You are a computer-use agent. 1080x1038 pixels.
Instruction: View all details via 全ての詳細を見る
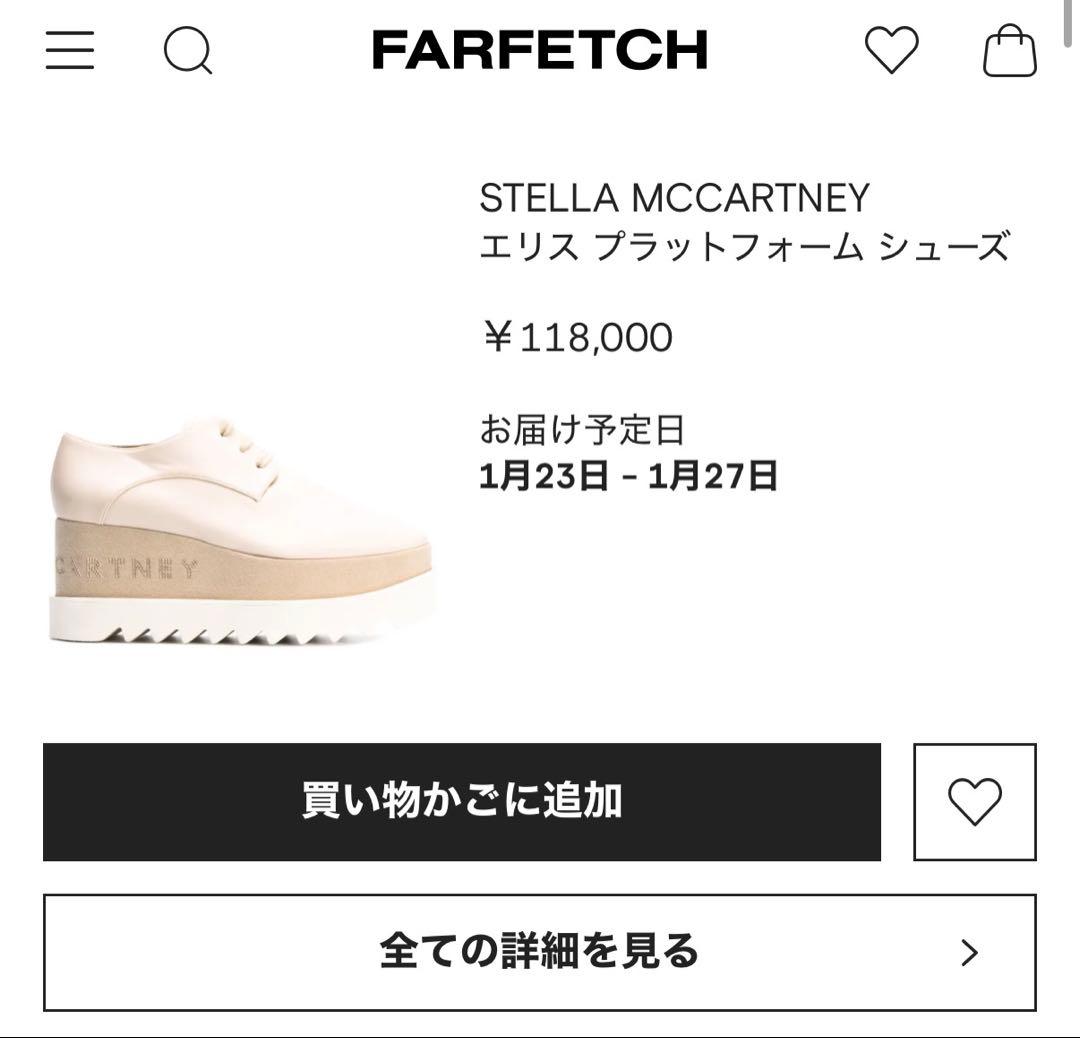[x=539, y=952]
